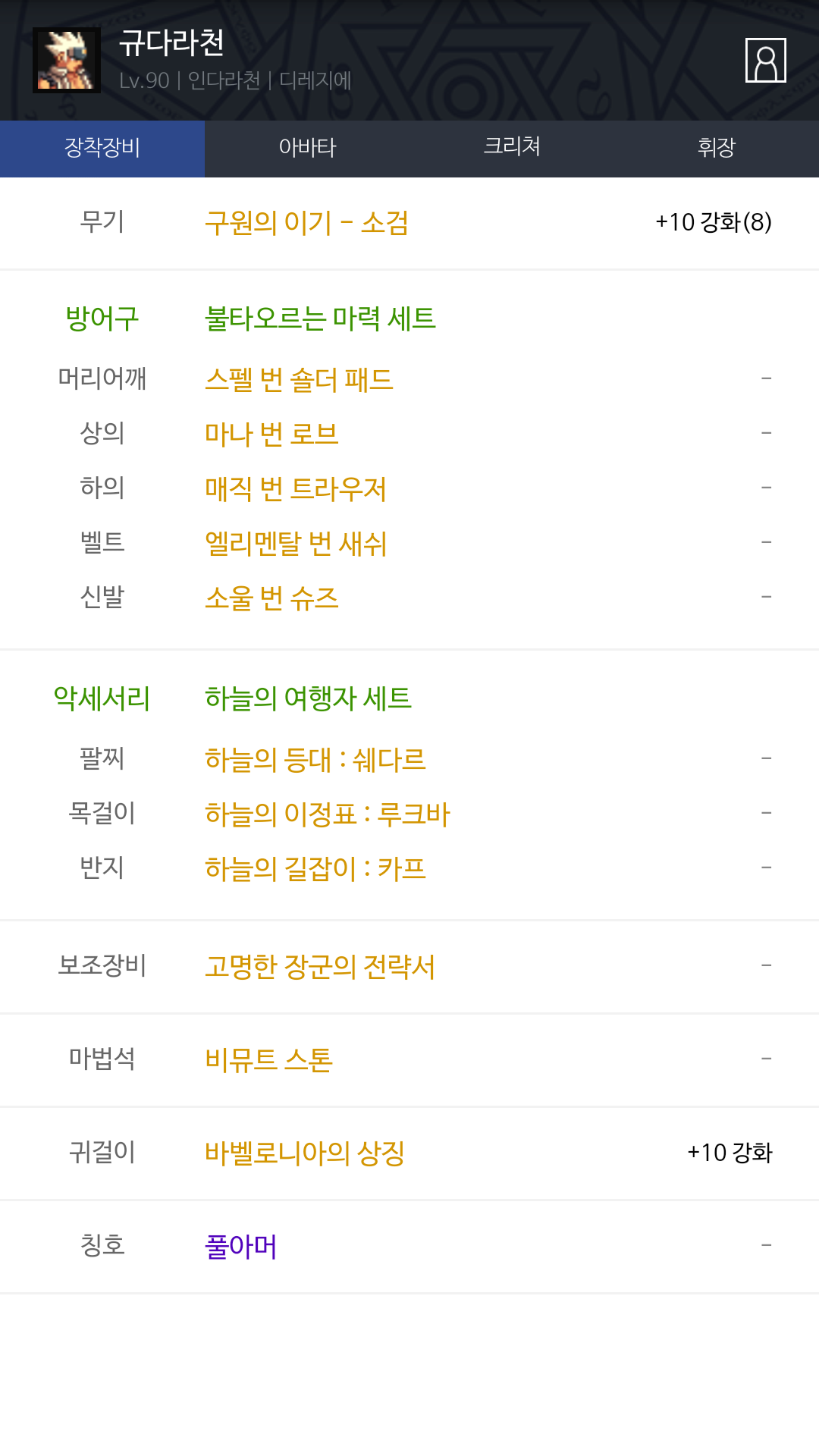Viewport: 819px width, 1456px height.
Task: Select the 장착장비 tab
Action: click(102, 148)
